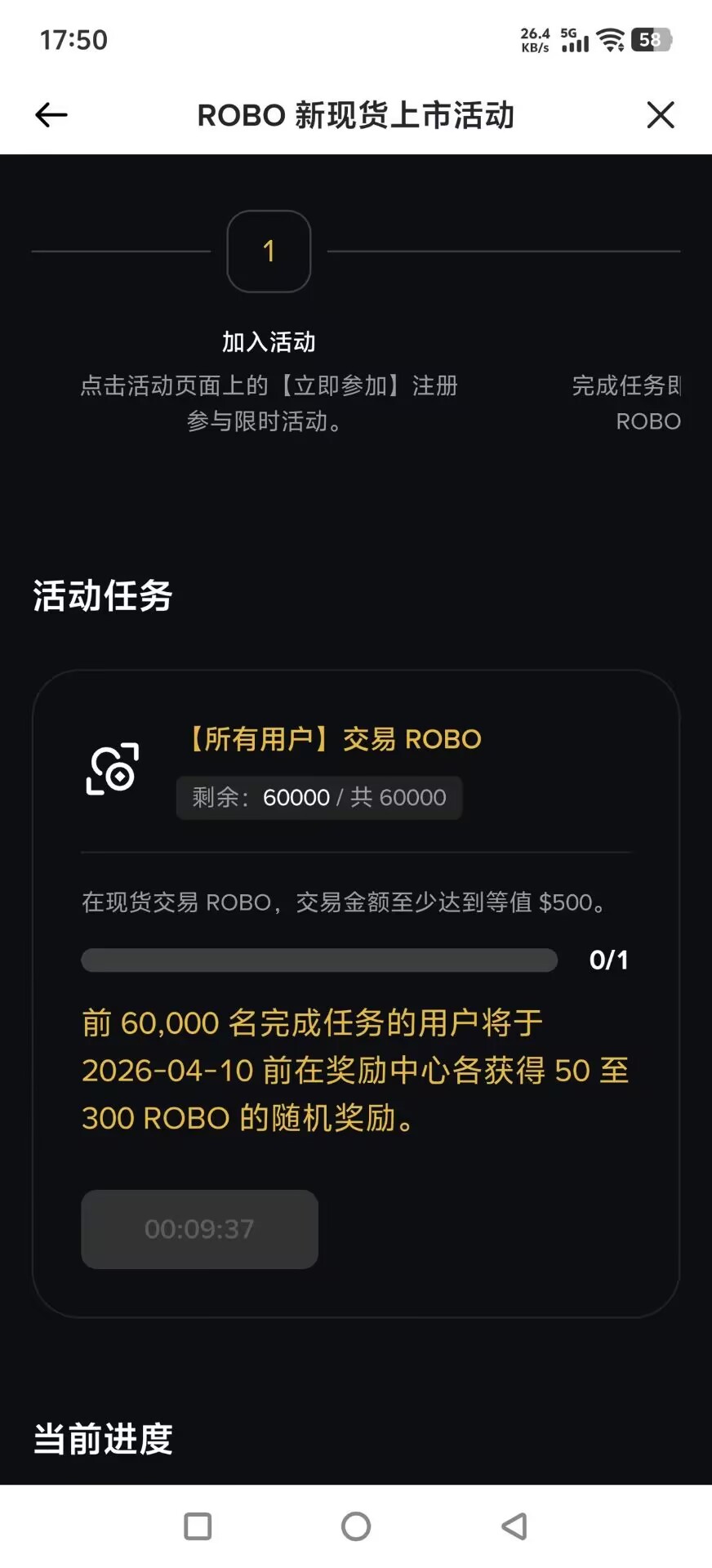Open recent apps from navigation bar

click(198, 1526)
